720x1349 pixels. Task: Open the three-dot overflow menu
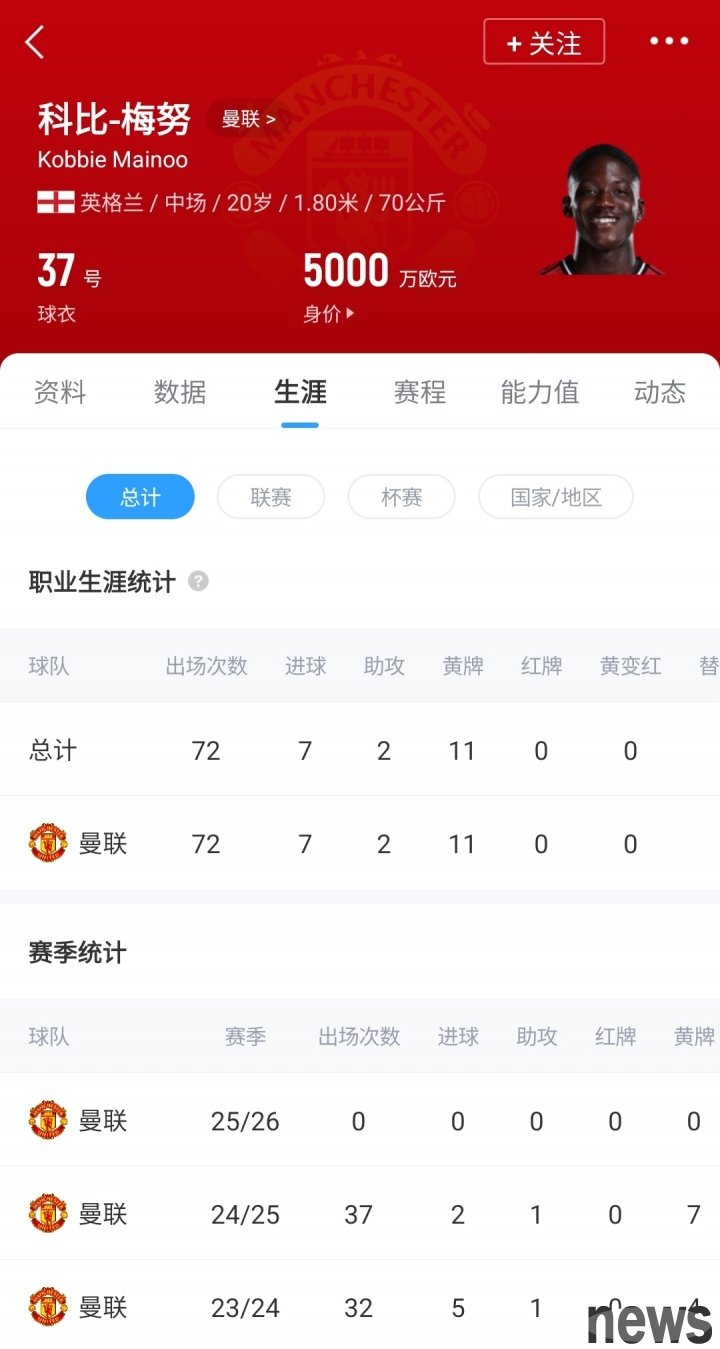point(669,41)
